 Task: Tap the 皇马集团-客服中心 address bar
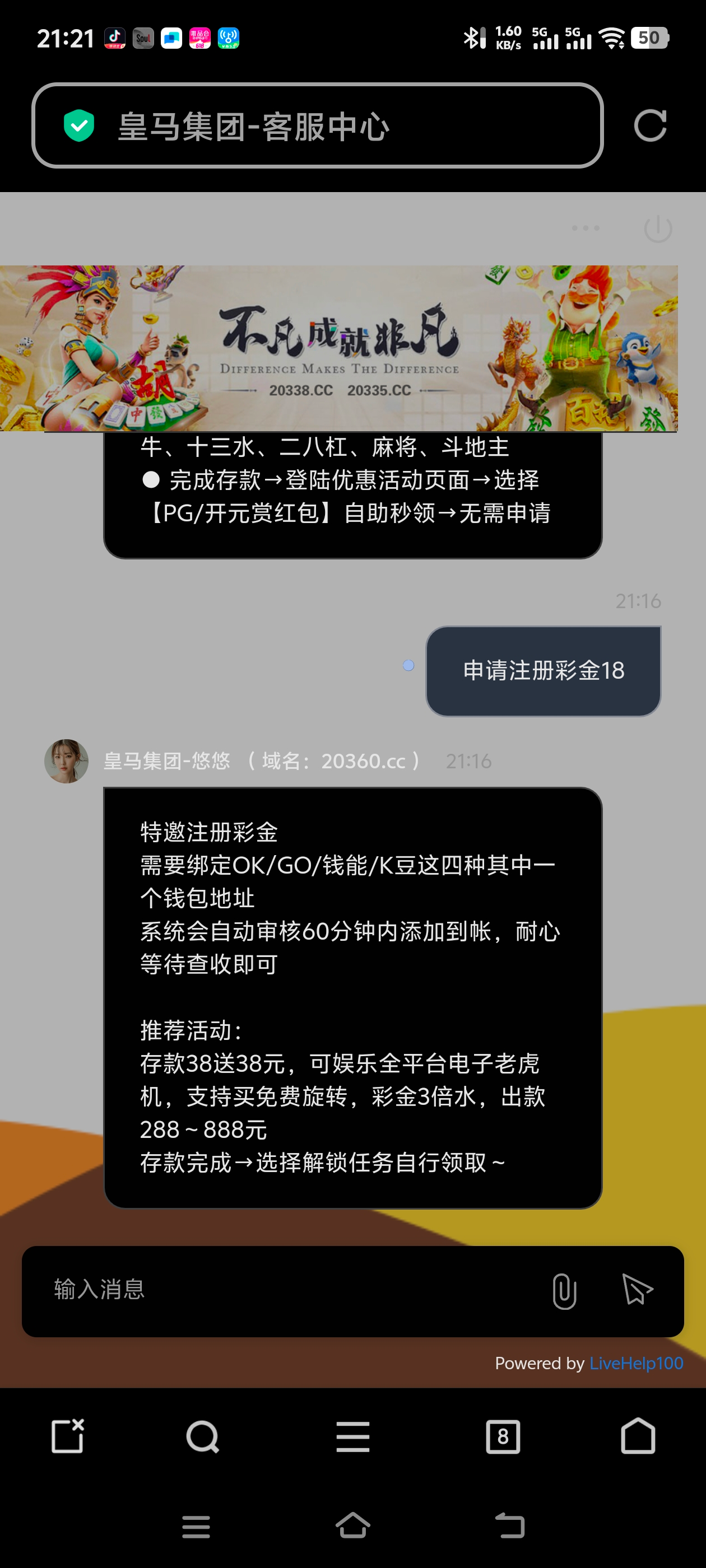point(317,126)
